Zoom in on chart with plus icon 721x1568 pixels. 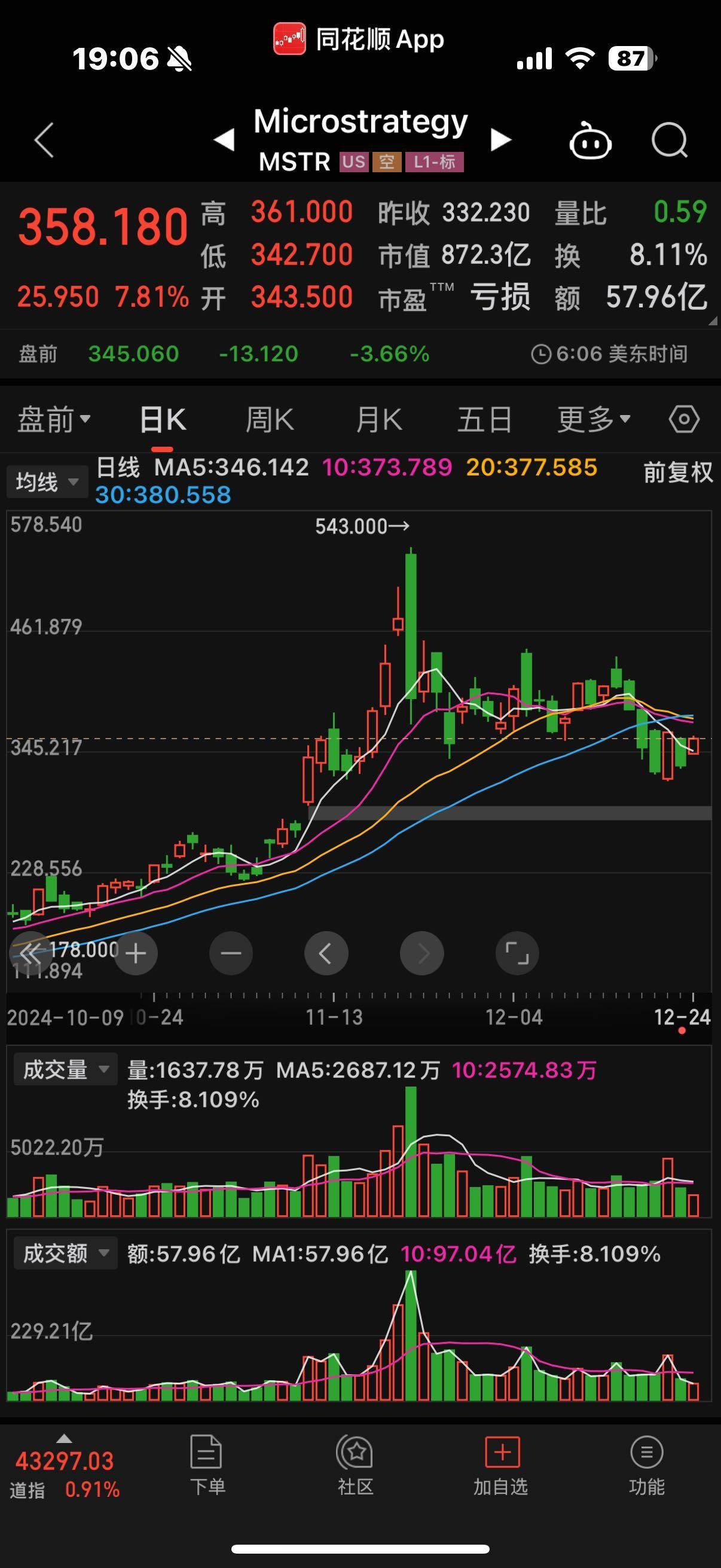click(135, 953)
